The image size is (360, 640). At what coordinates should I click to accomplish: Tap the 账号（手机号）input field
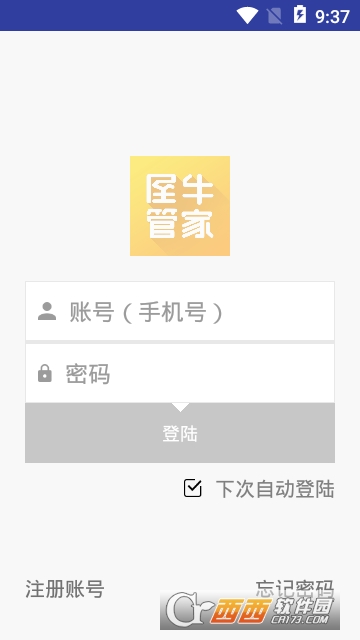(180, 311)
